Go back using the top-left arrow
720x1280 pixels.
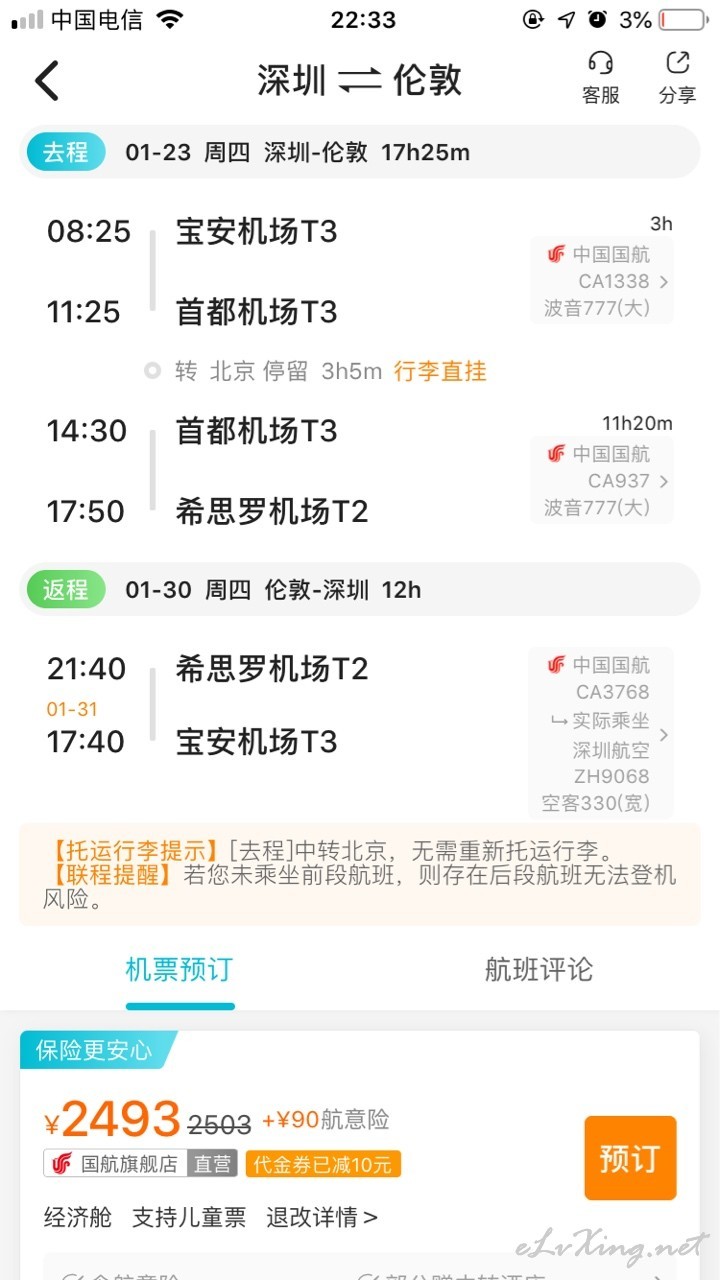tap(47, 80)
